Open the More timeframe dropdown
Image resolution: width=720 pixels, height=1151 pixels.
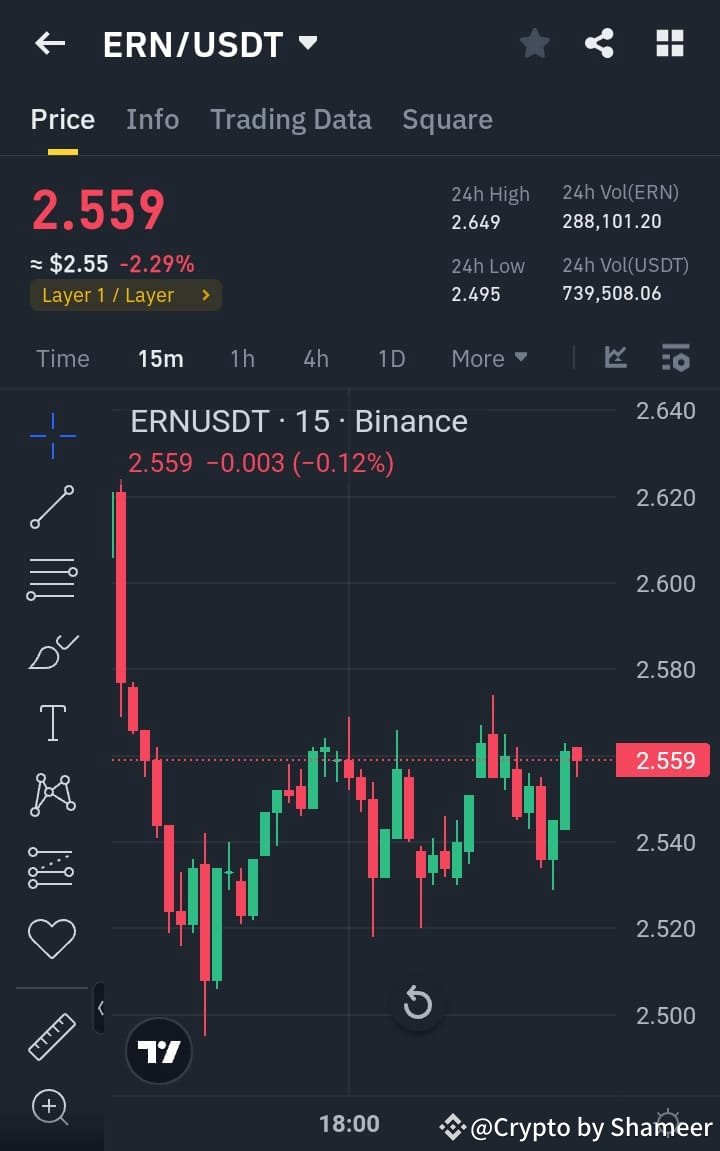pos(489,357)
